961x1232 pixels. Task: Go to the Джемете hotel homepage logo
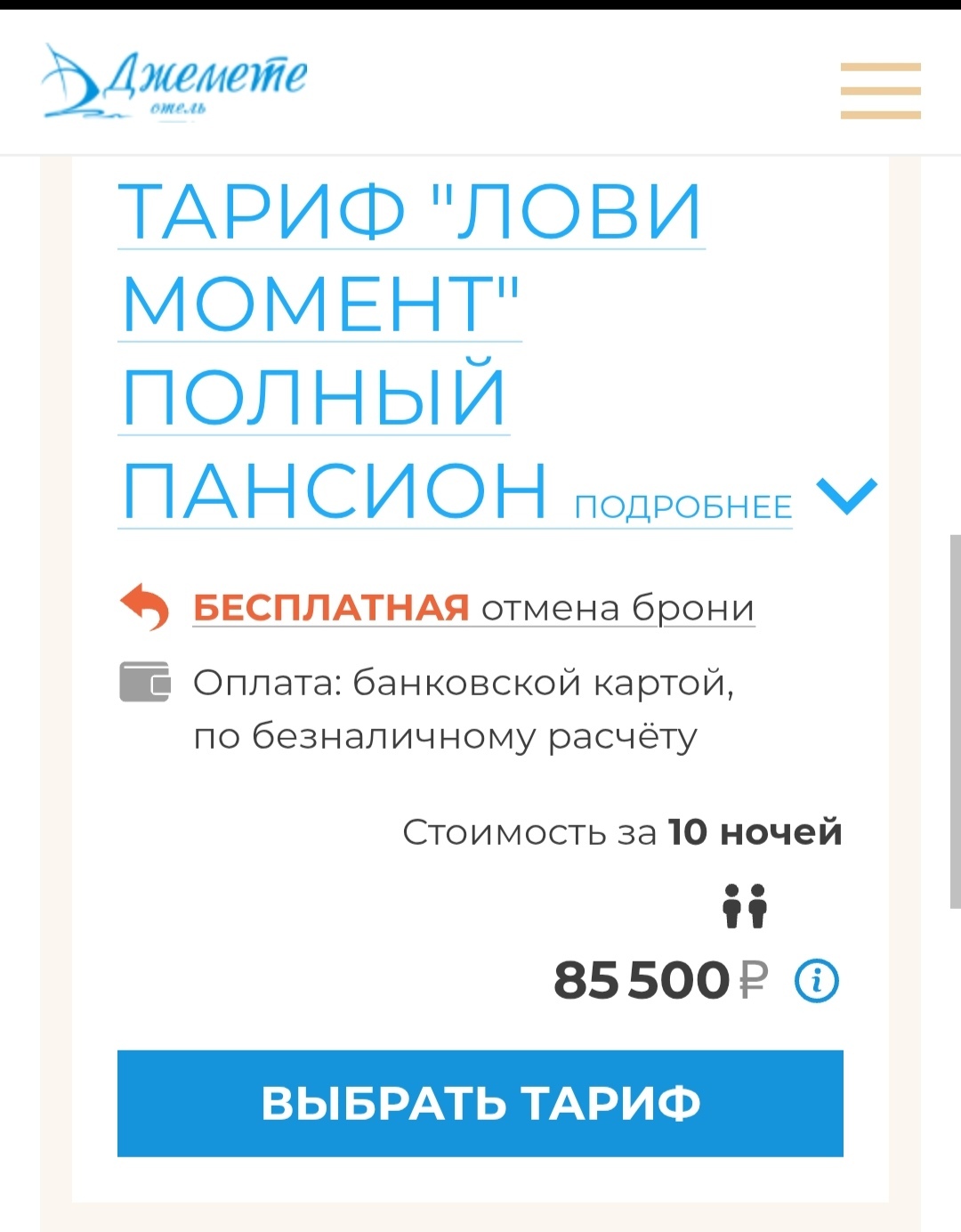[x=175, y=82]
